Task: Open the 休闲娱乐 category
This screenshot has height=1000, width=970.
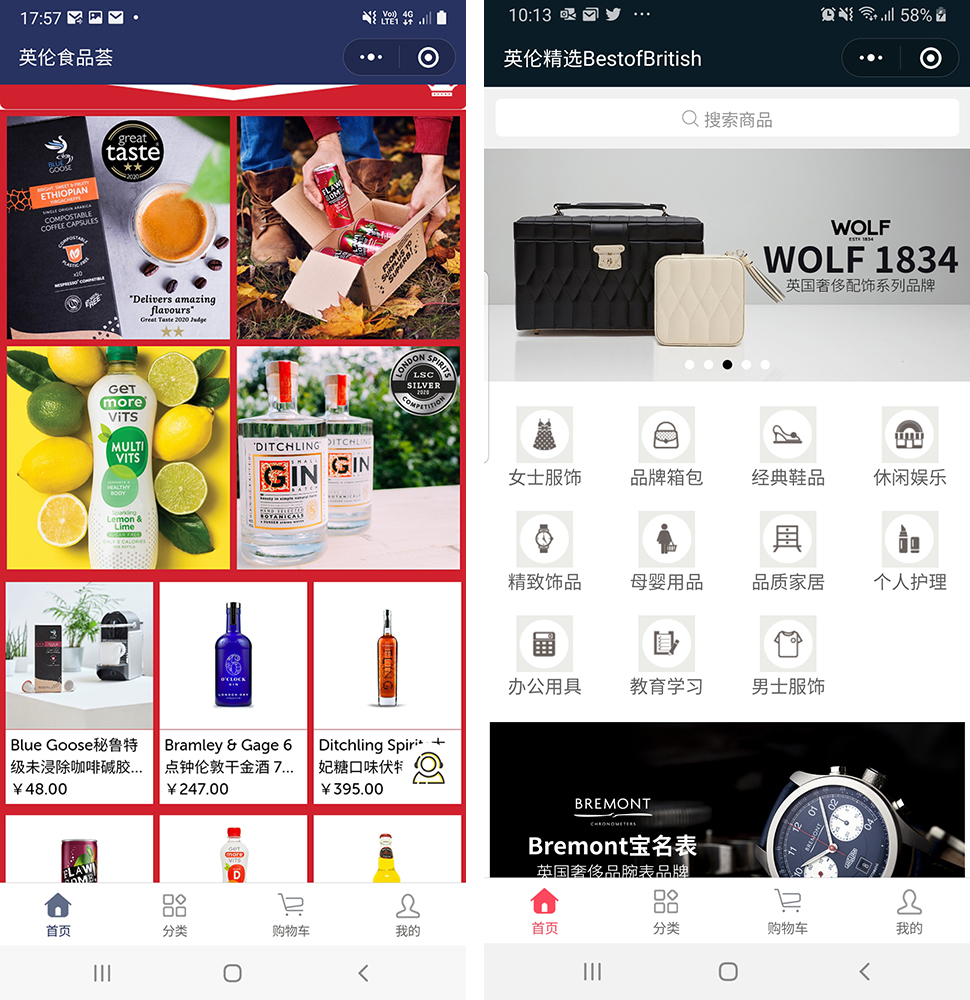Action: click(909, 446)
